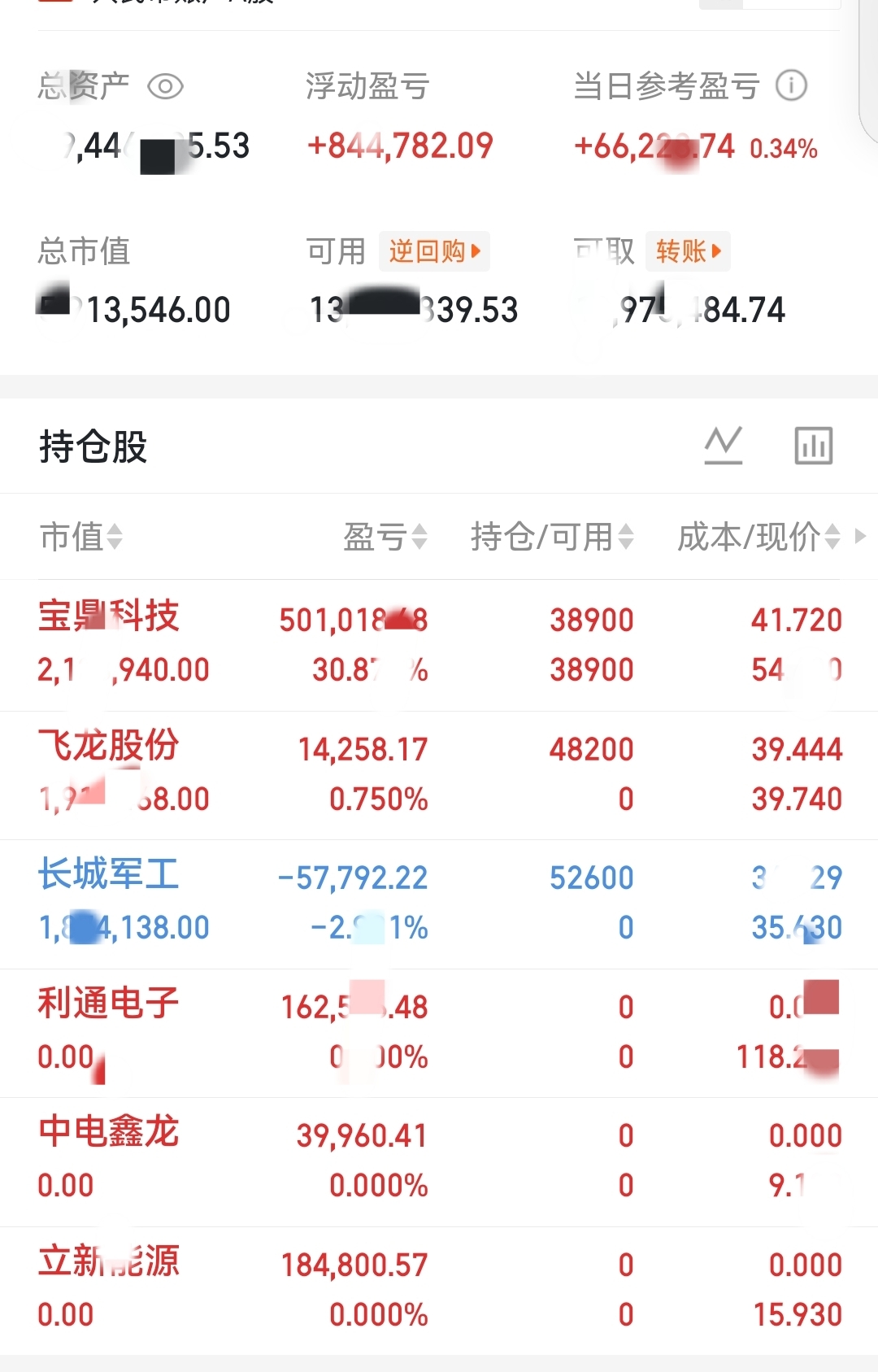Screen dimensions: 878x1372
Task: Sort holdings by 成本/现价
Action: coord(758,537)
